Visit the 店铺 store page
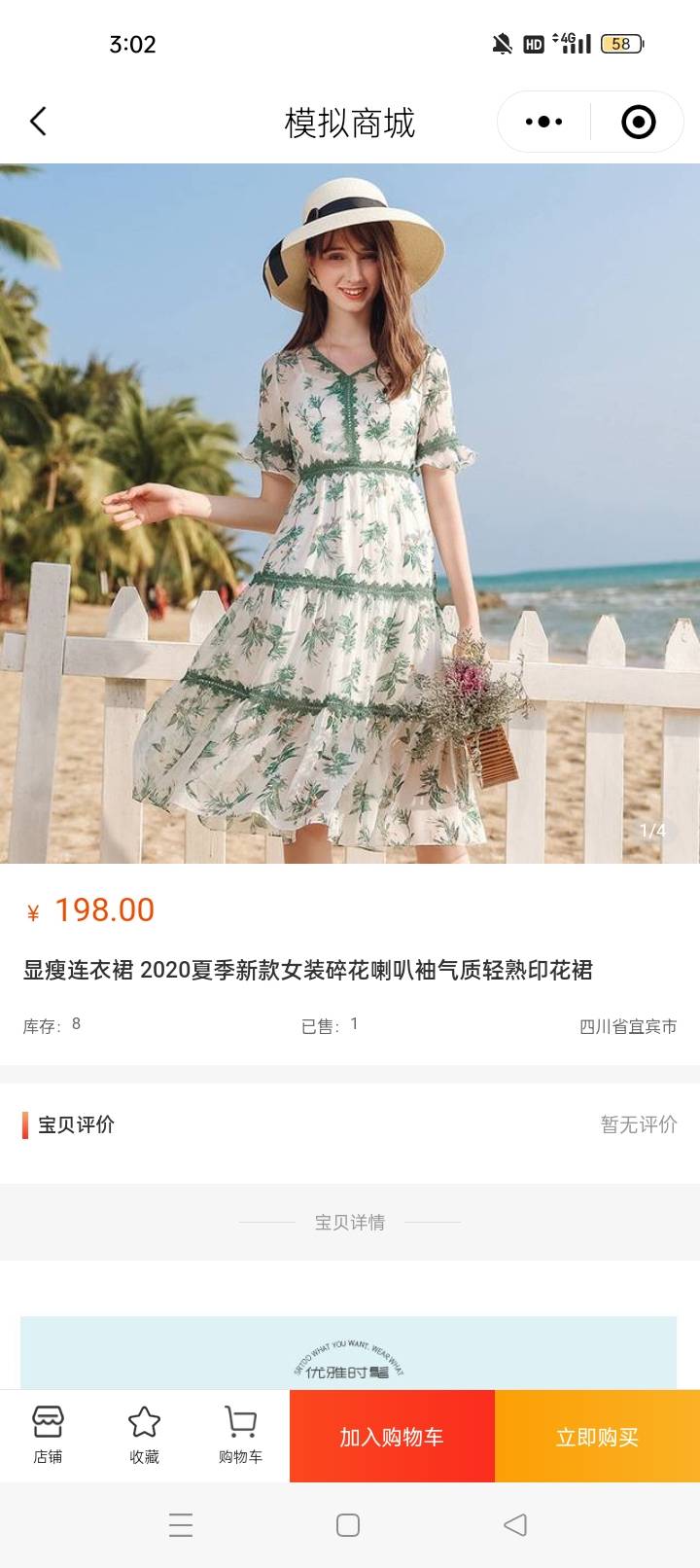 48,1435
